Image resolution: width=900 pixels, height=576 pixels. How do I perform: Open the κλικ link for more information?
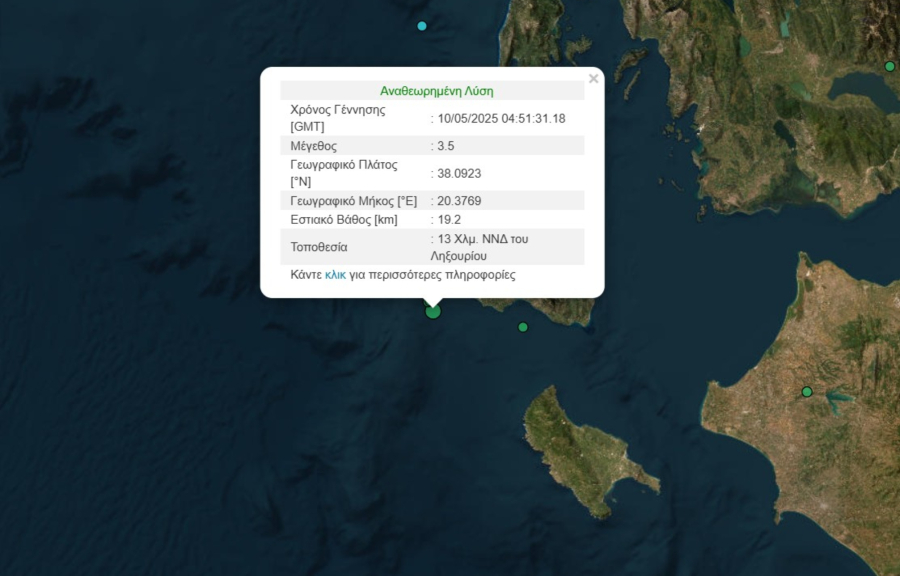tap(335, 275)
